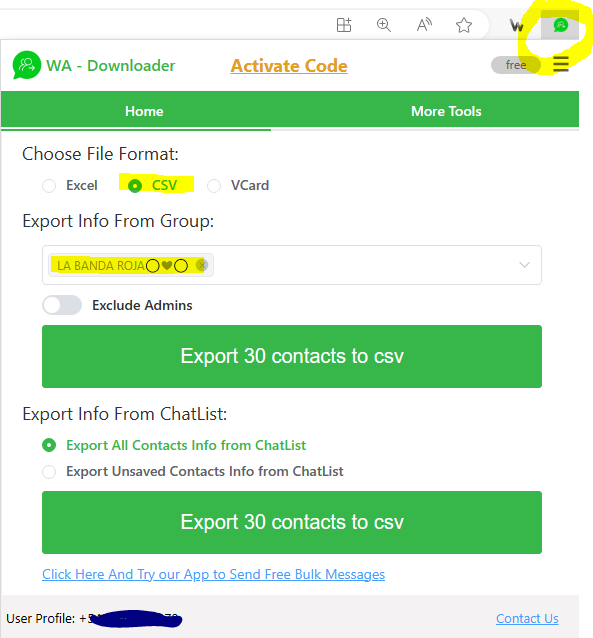Open the hamburger menu

click(x=561, y=64)
